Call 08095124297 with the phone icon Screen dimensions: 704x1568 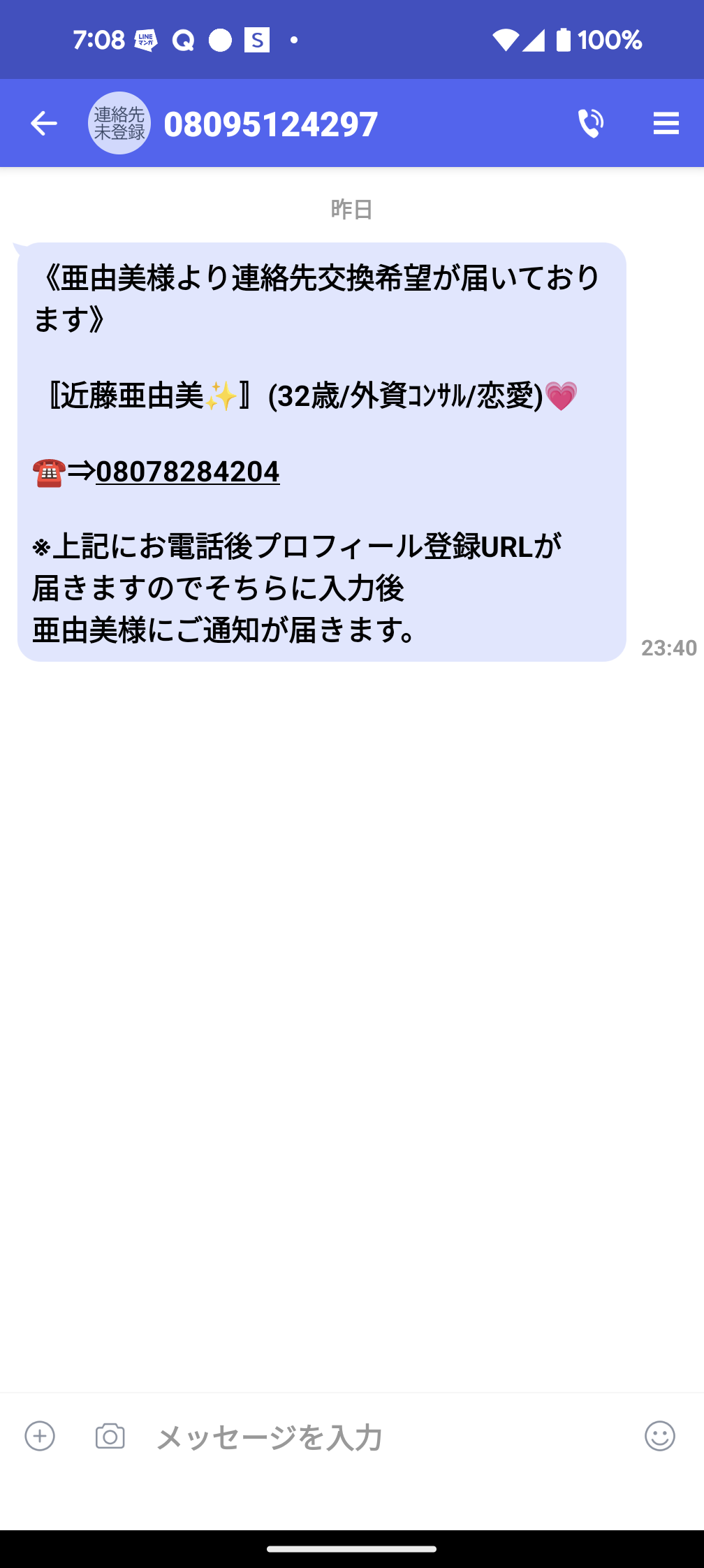pos(590,124)
